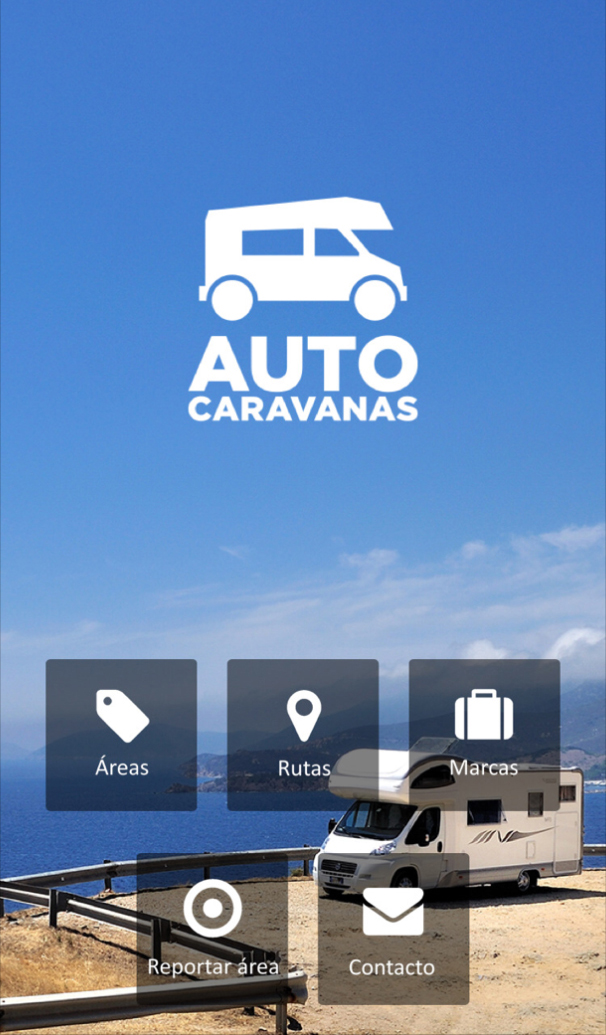
Task: Open the Áreas tile
Action: (121, 735)
